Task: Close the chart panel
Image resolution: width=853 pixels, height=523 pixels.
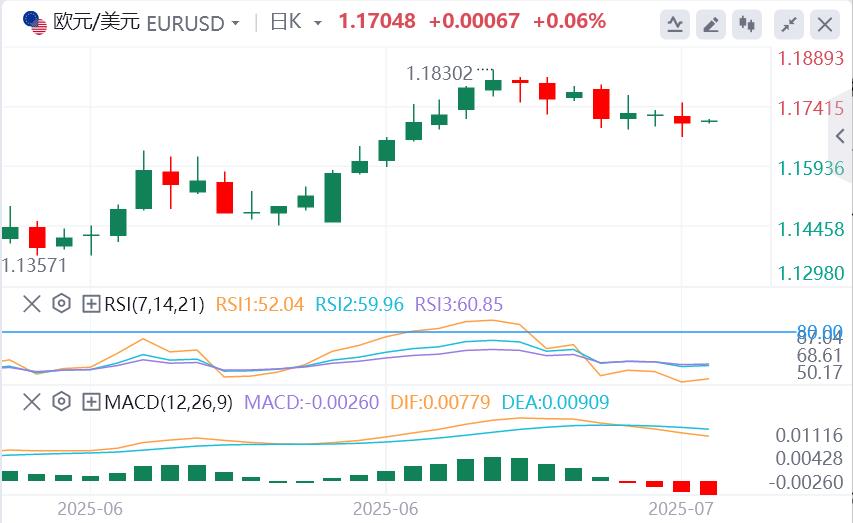Action: click(823, 23)
